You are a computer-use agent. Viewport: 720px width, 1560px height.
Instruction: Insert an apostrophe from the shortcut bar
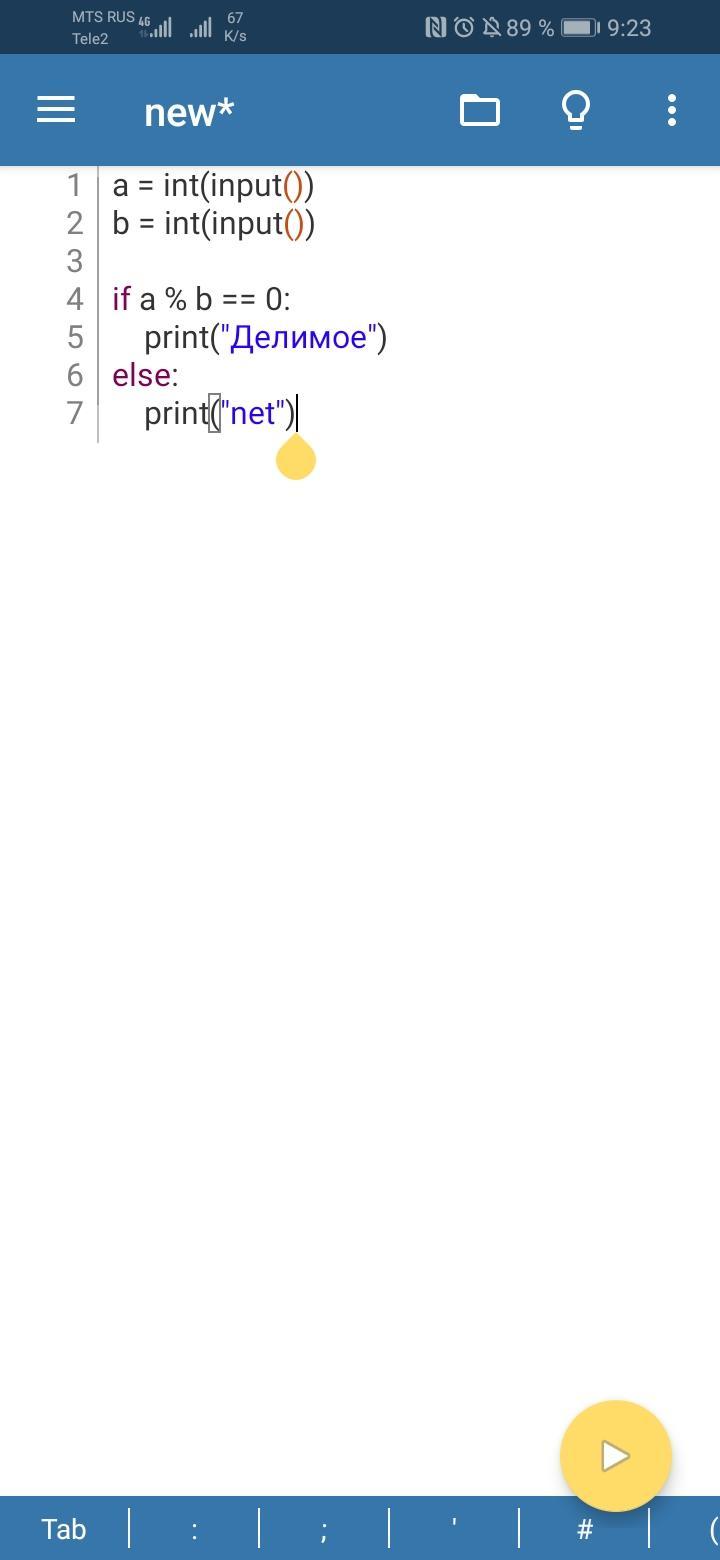(x=454, y=1529)
